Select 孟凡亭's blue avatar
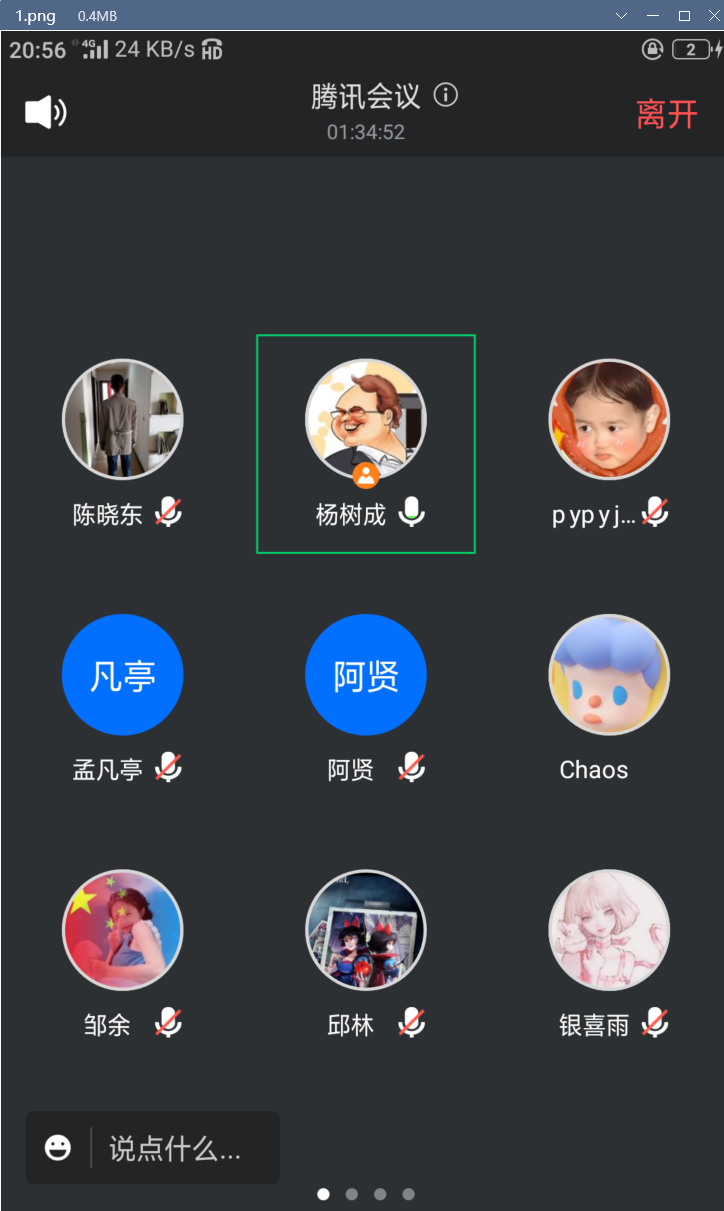The image size is (724, 1211). coord(123,675)
